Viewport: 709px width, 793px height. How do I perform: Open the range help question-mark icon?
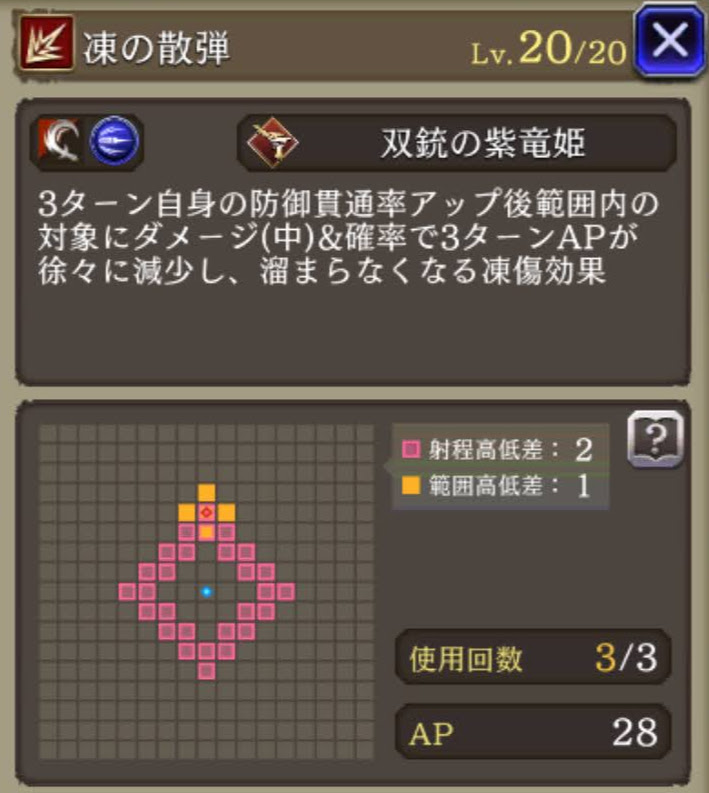click(655, 438)
